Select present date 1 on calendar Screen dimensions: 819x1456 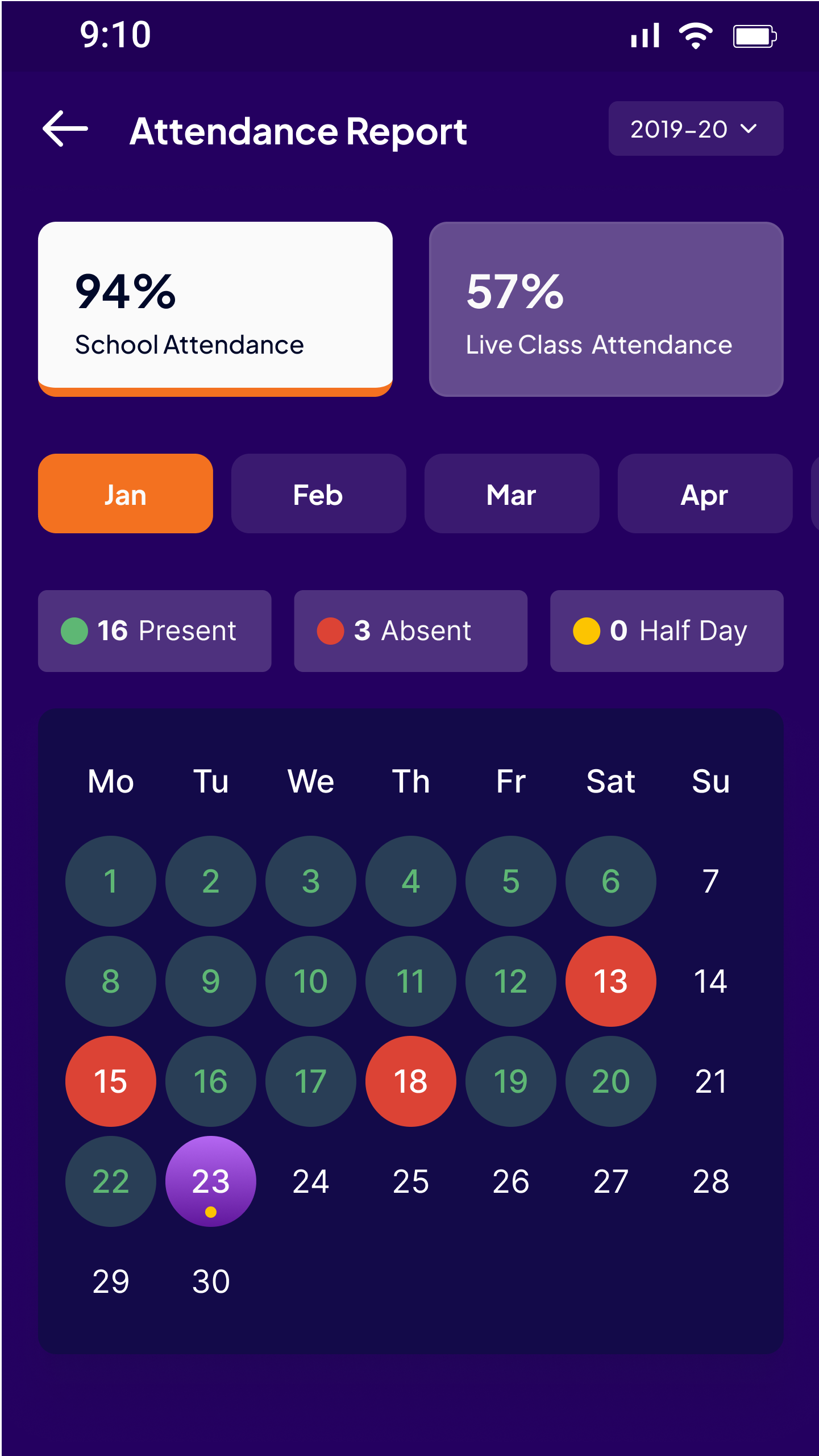(111, 881)
